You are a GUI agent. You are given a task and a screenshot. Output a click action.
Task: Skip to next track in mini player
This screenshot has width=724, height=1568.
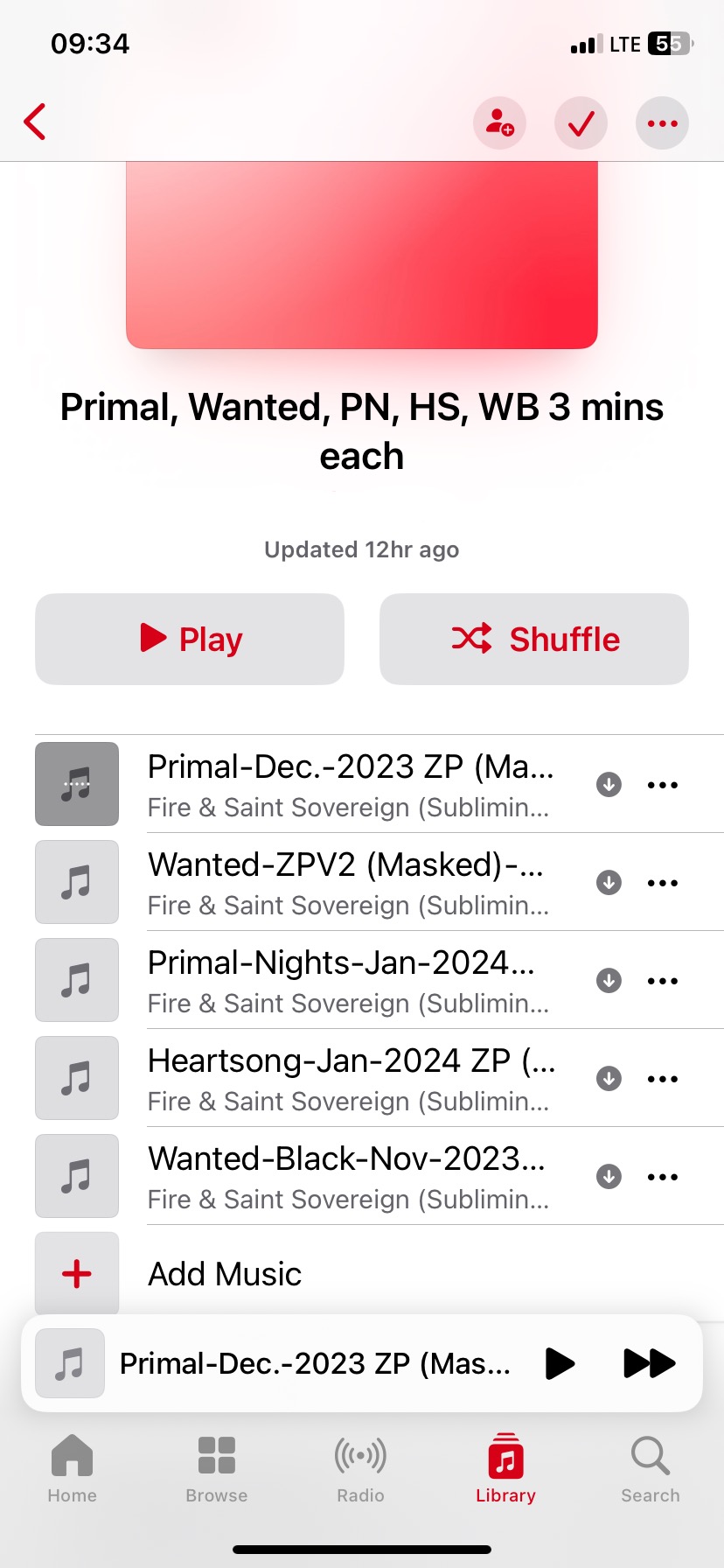click(649, 1363)
